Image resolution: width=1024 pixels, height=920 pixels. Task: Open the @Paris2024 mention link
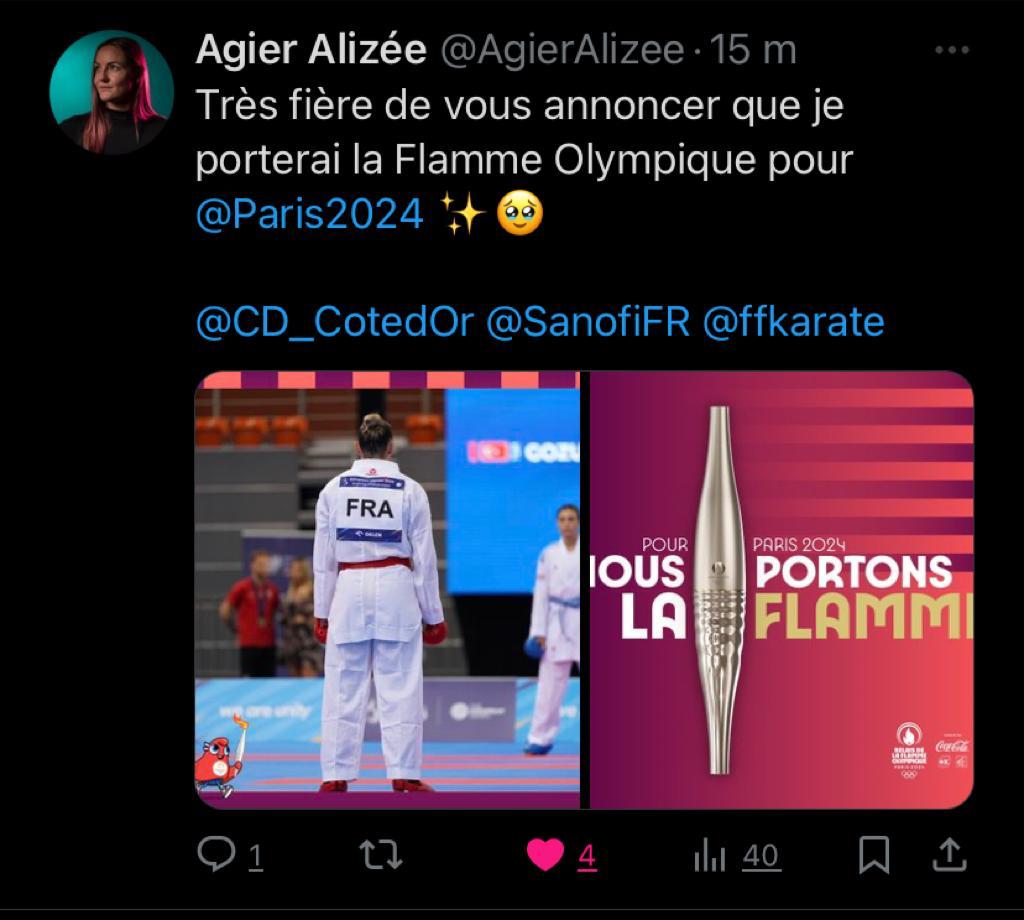pos(310,214)
